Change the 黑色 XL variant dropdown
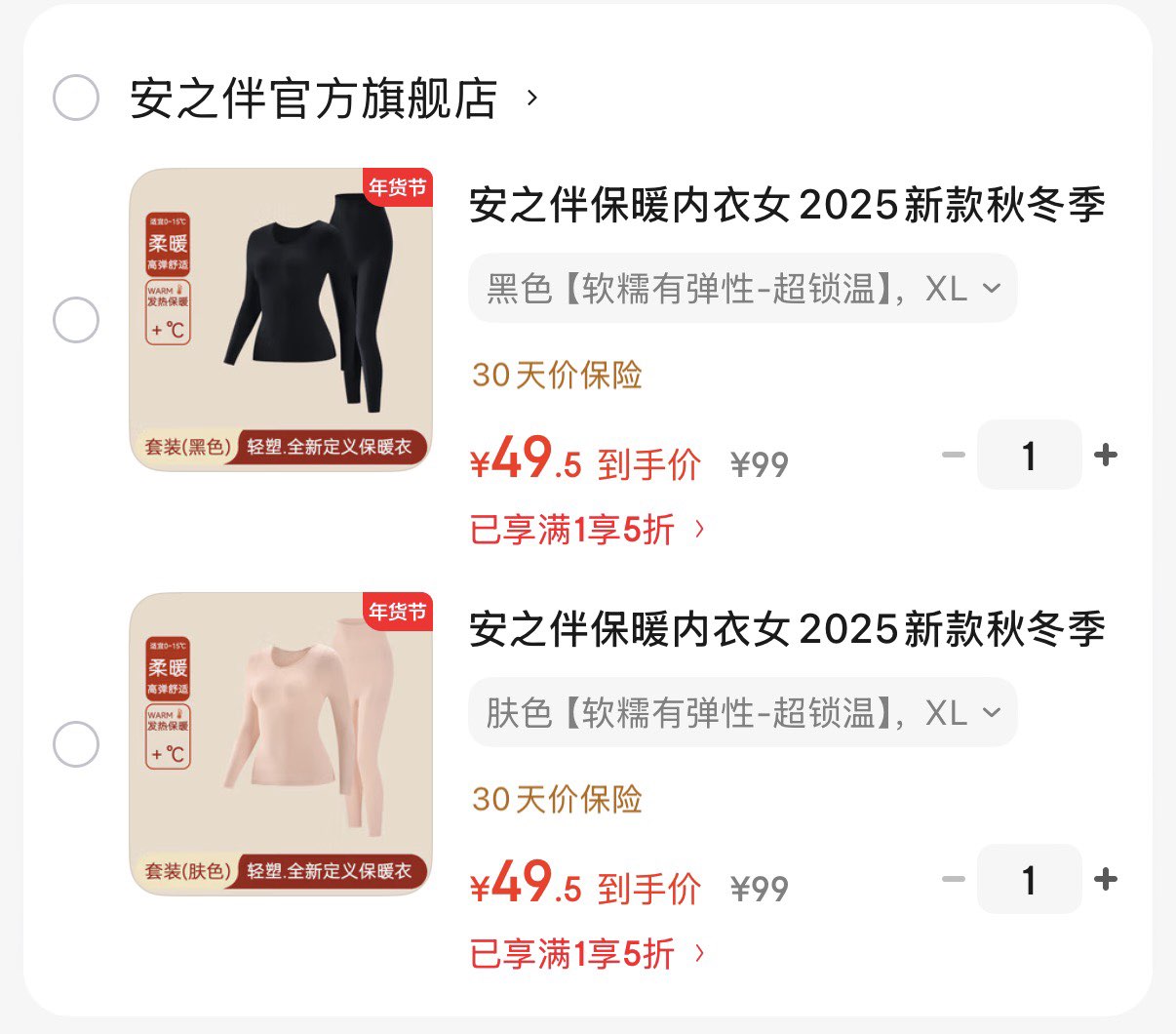 [742, 289]
